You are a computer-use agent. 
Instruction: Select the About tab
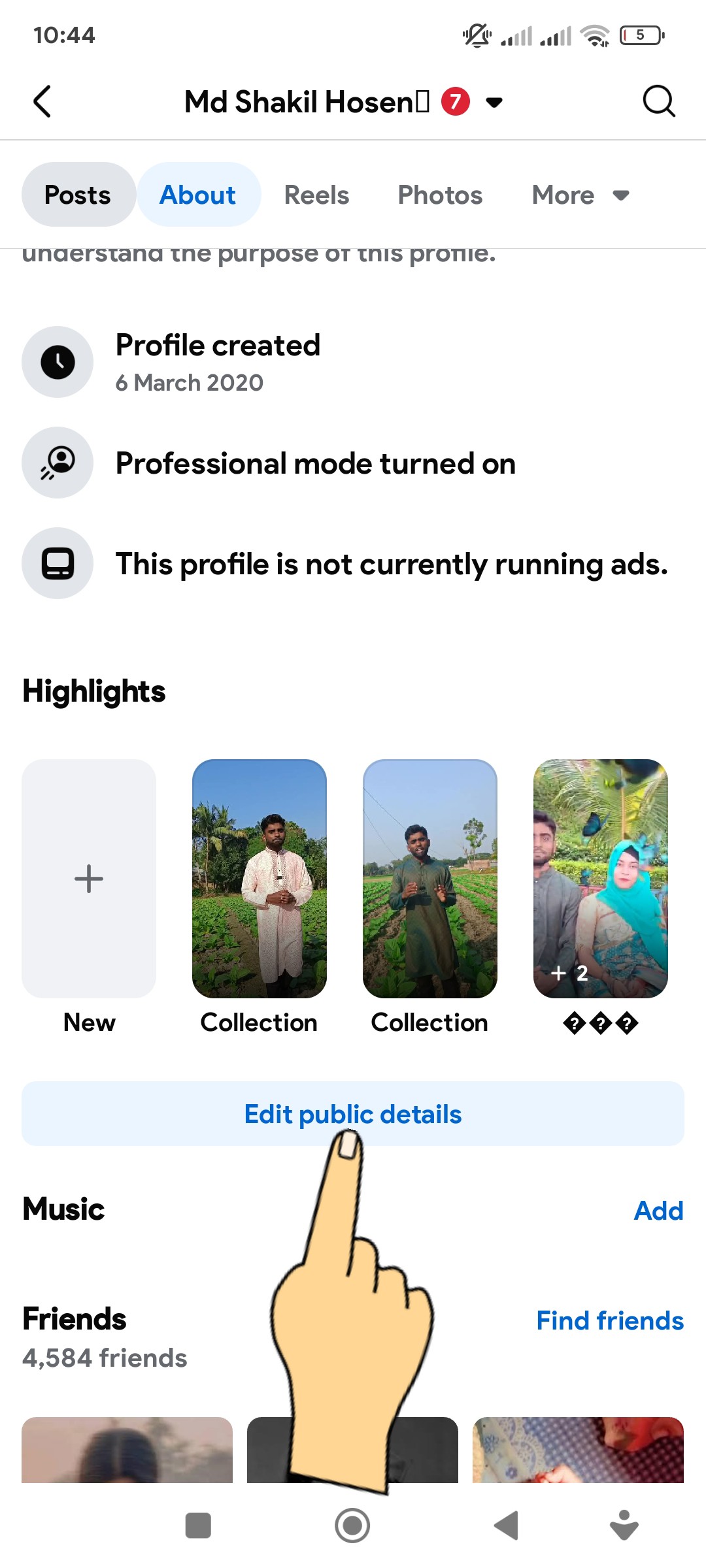[x=198, y=195]
